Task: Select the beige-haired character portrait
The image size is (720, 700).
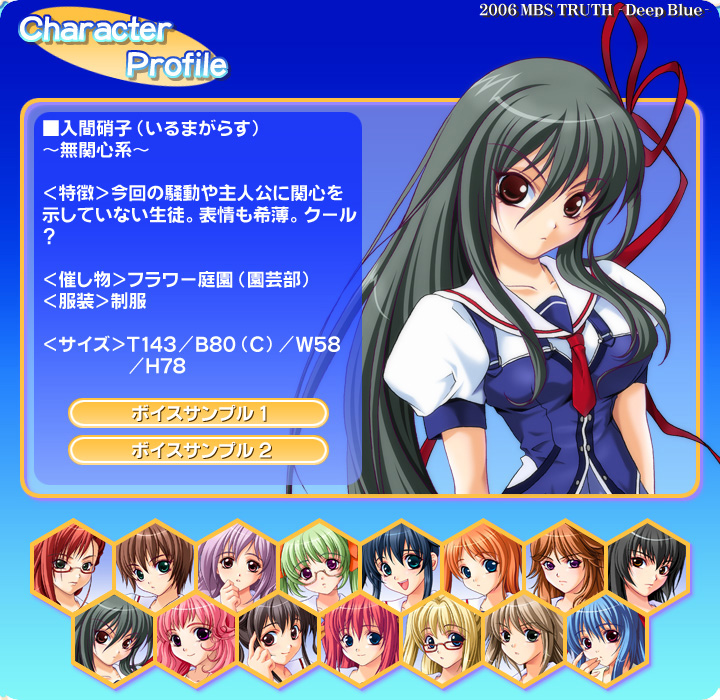Action: pyautogui.click(x=524, y=634)
